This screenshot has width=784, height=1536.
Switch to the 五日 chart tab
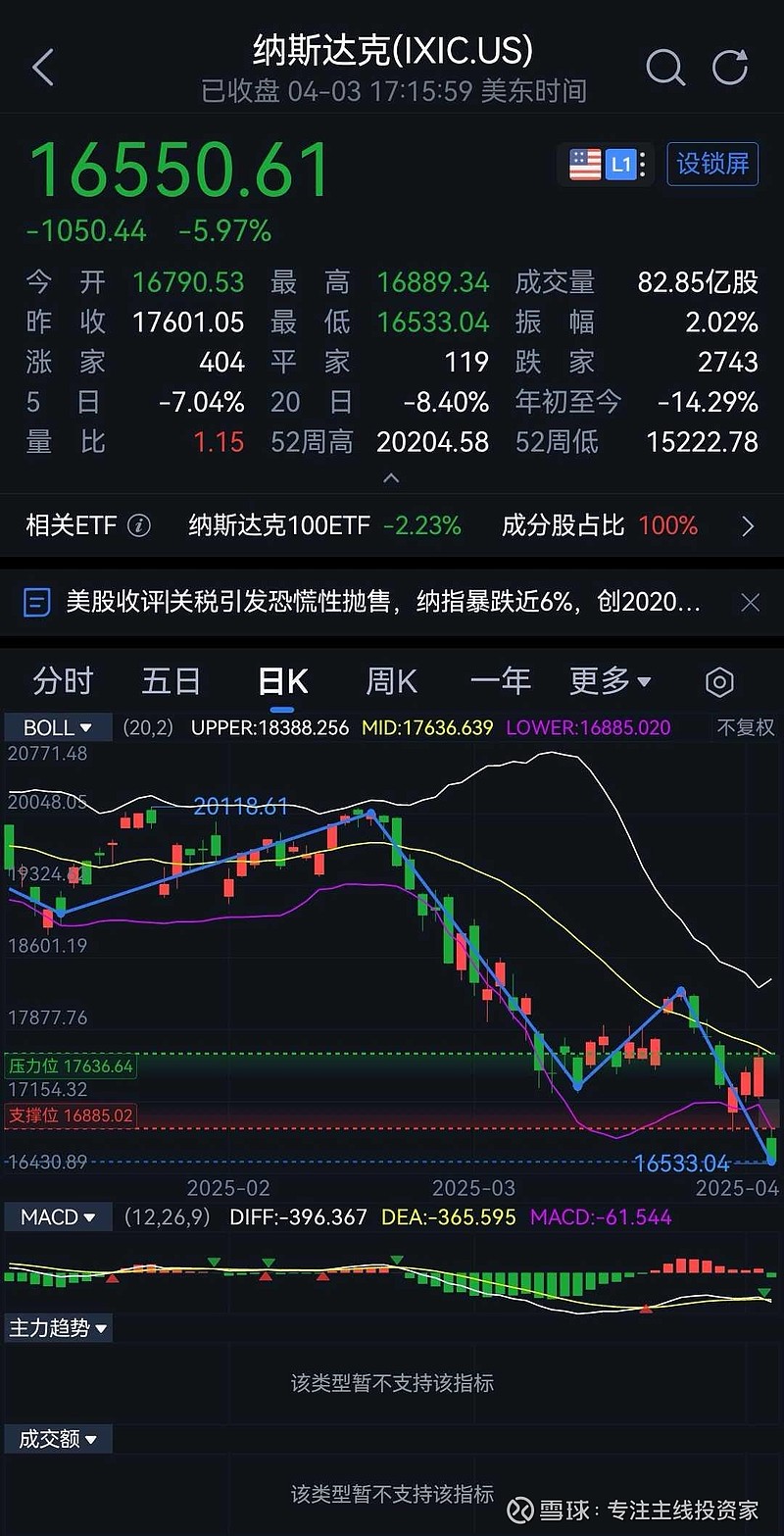point(171,681)
